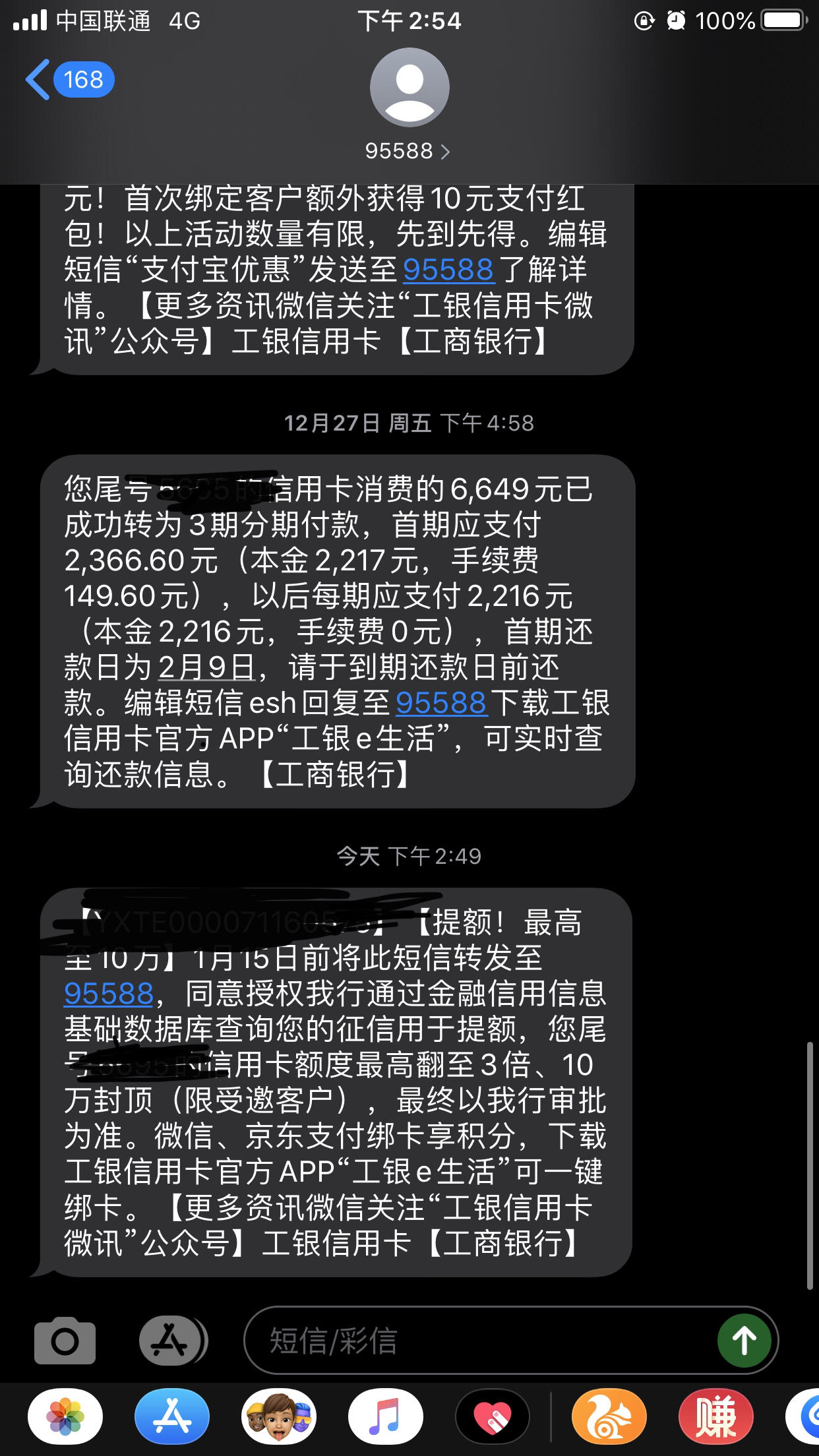Open the UC Browser app in the strip

coord(609,1416)
